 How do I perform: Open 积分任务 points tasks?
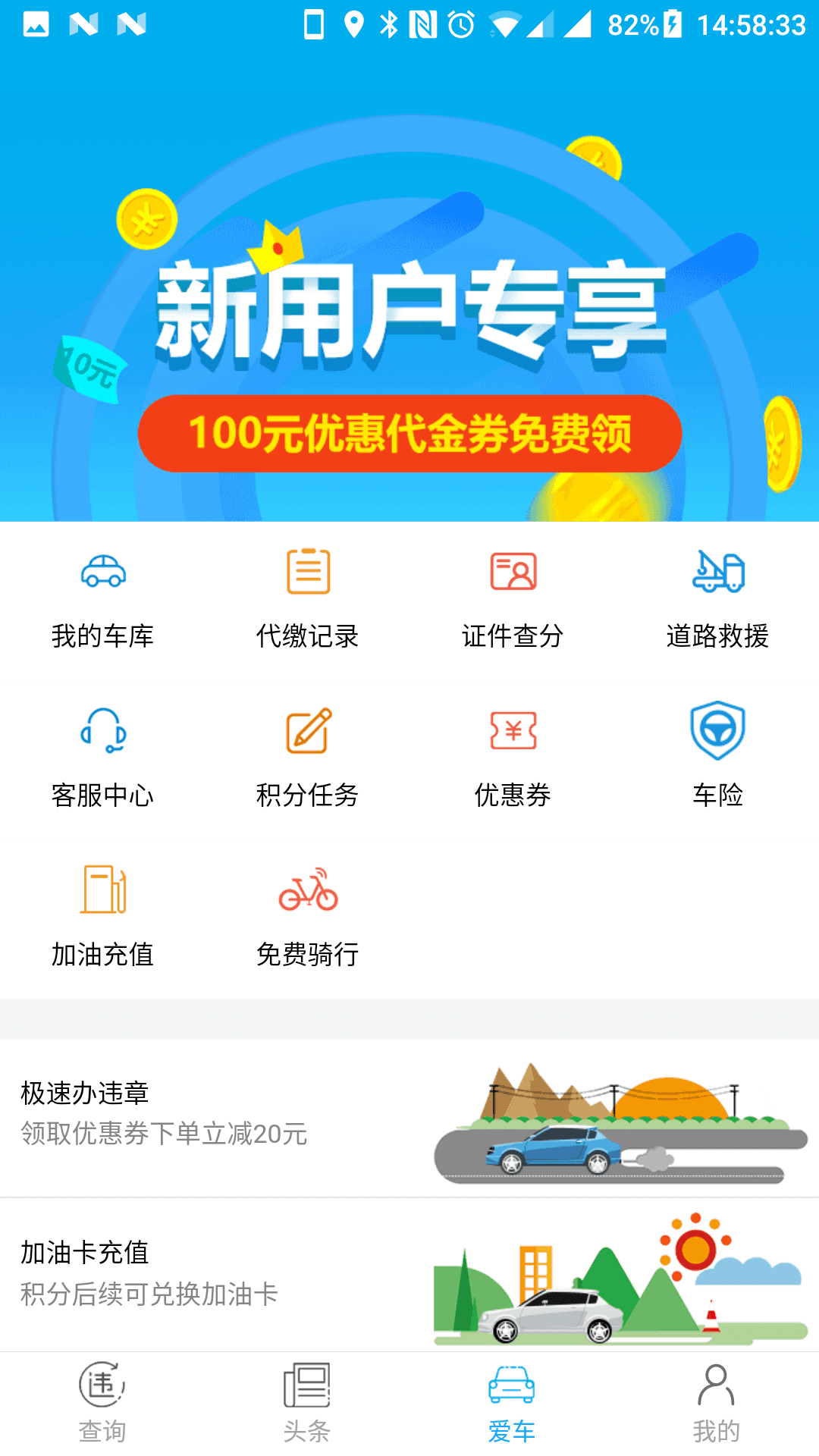pyautogui.click(x=308, y=758)
